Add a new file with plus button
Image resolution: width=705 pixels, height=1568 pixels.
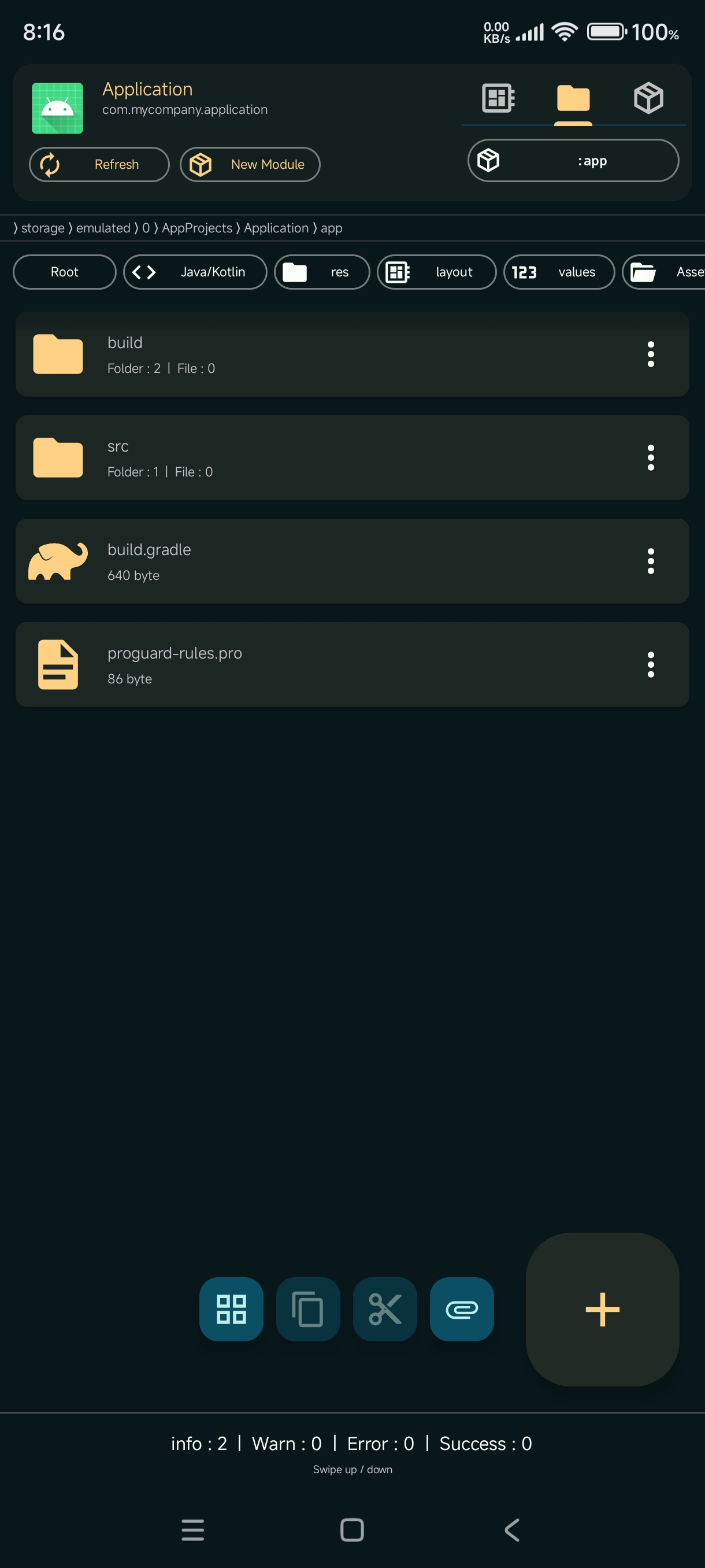pos(602,1309)
